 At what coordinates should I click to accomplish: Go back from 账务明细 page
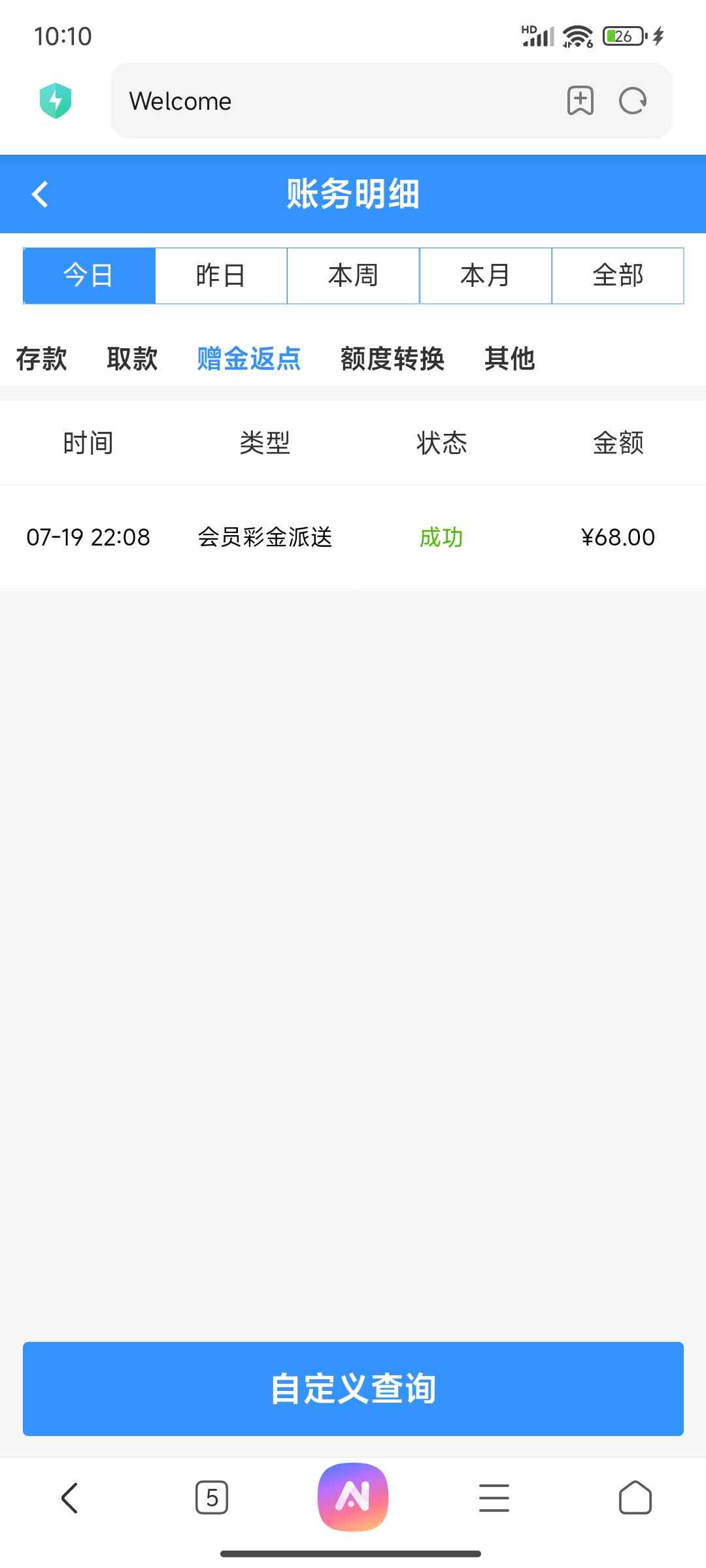tap(41, 194)
